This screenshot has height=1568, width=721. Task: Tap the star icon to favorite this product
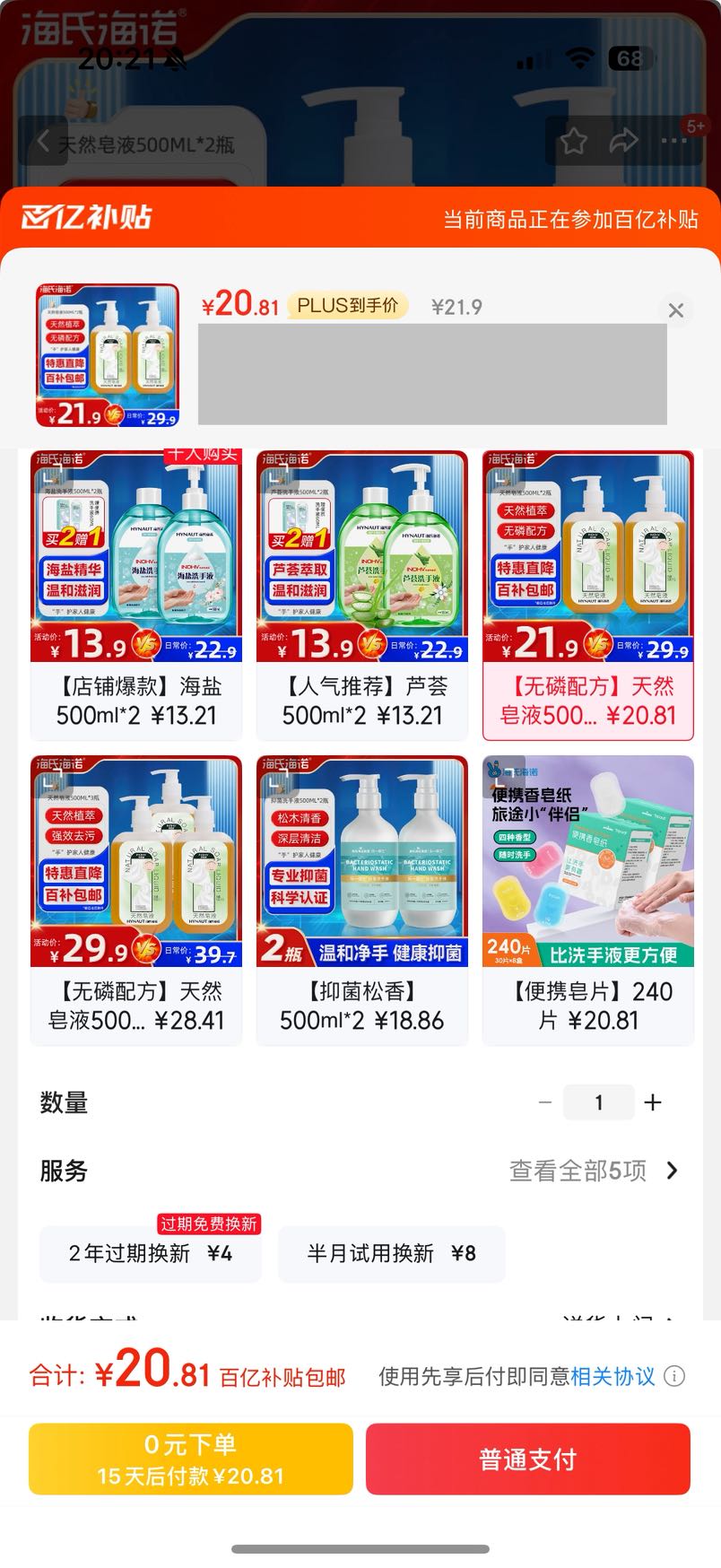coord(574,142)
